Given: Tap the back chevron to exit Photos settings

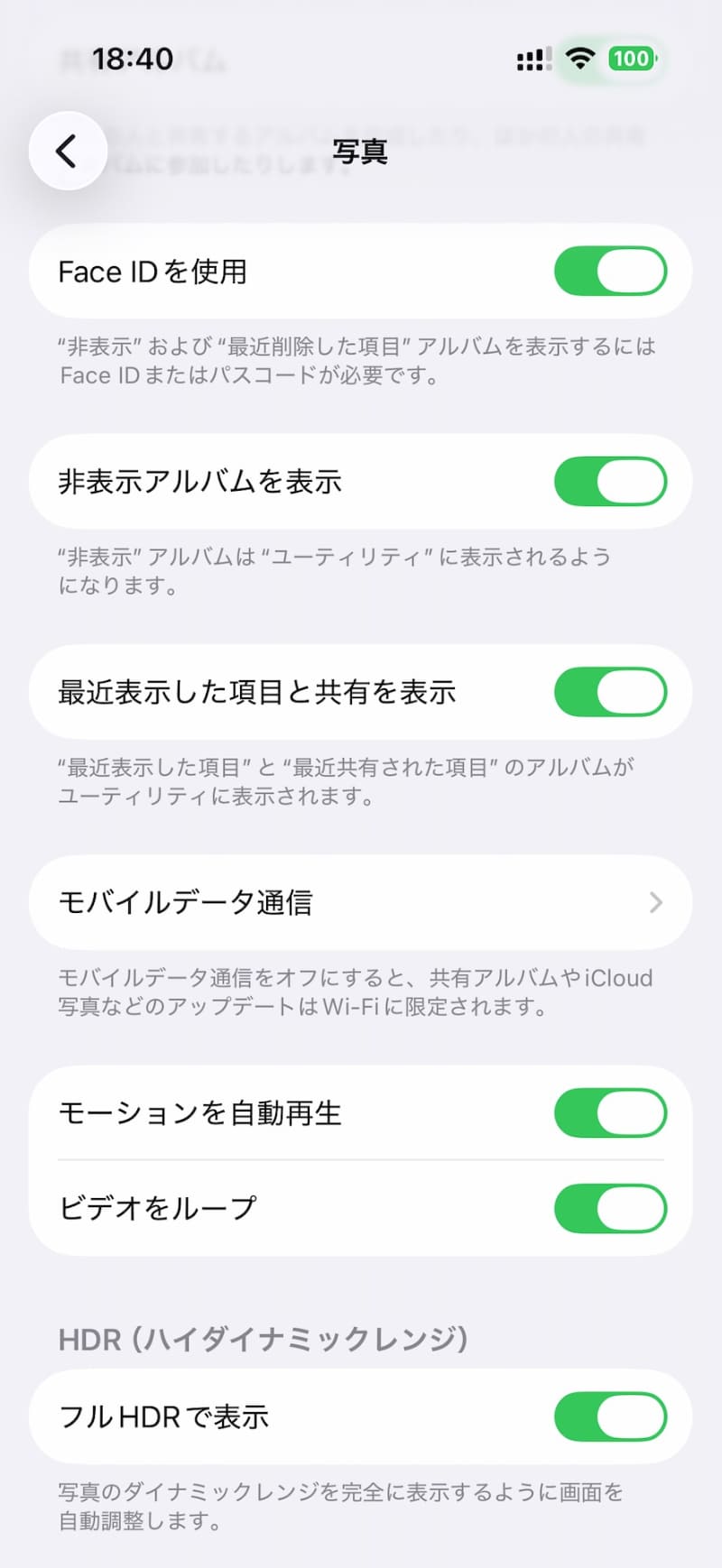Looking at the screenshot, I should 66,152.
